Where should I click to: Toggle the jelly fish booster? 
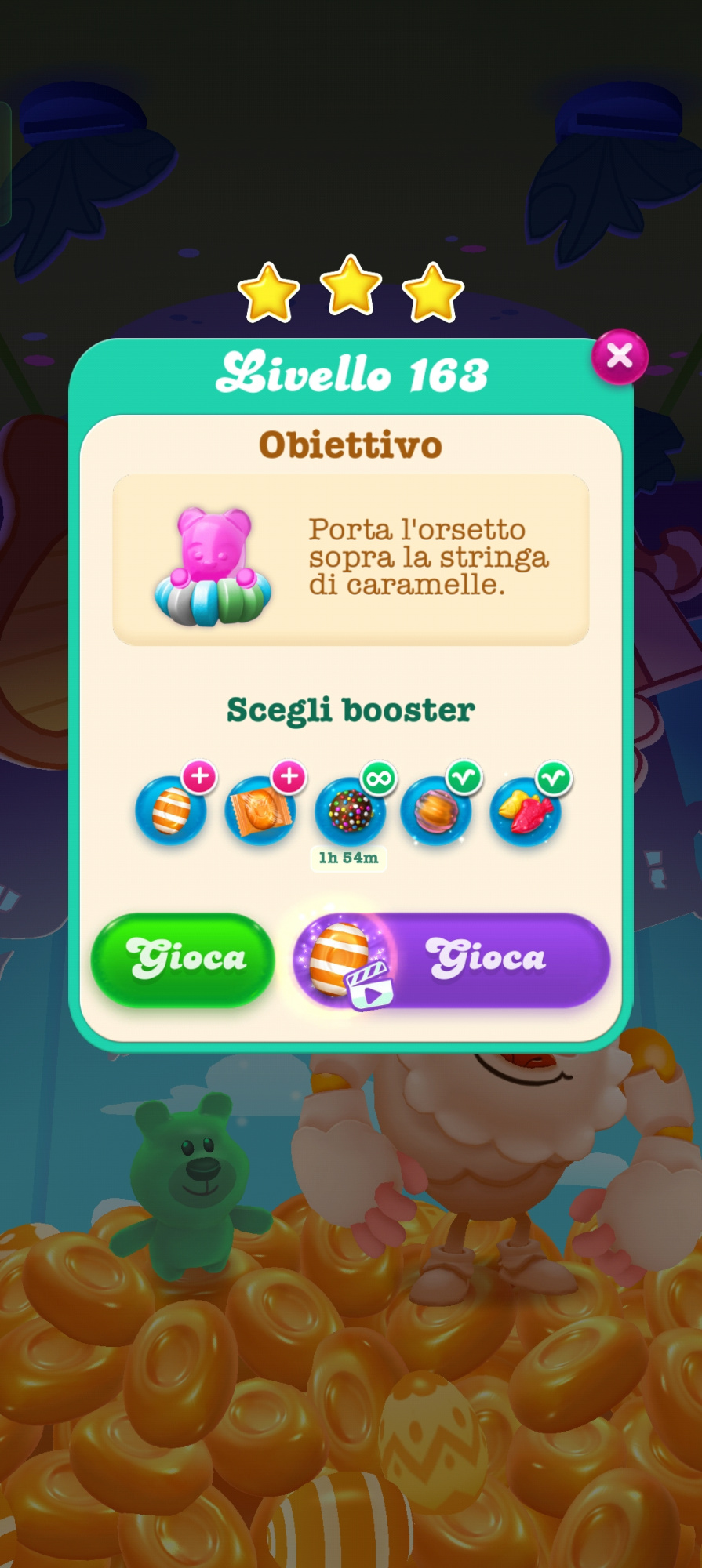pos(526,810)
